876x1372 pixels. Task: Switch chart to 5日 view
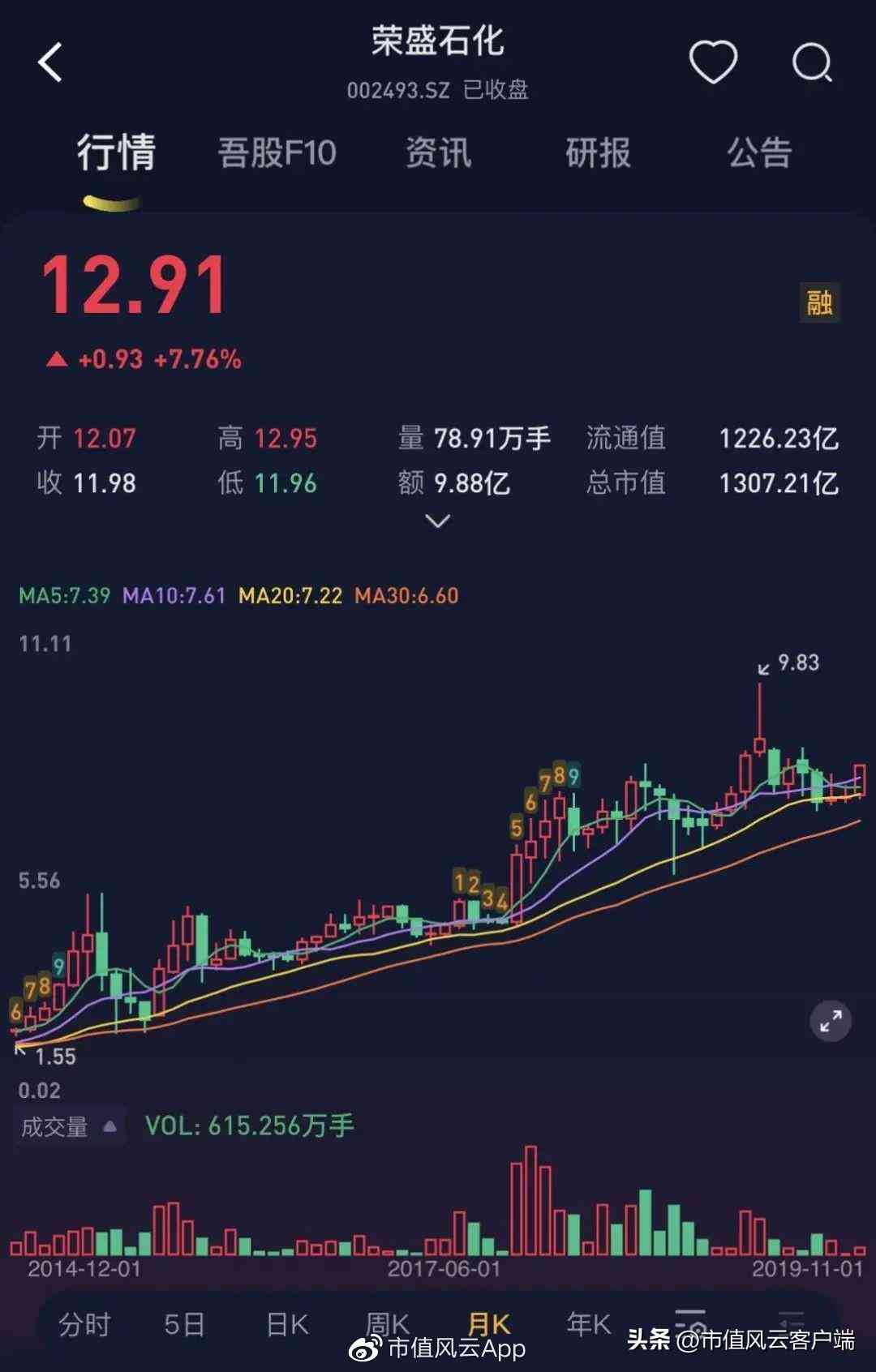[184, 1325]
